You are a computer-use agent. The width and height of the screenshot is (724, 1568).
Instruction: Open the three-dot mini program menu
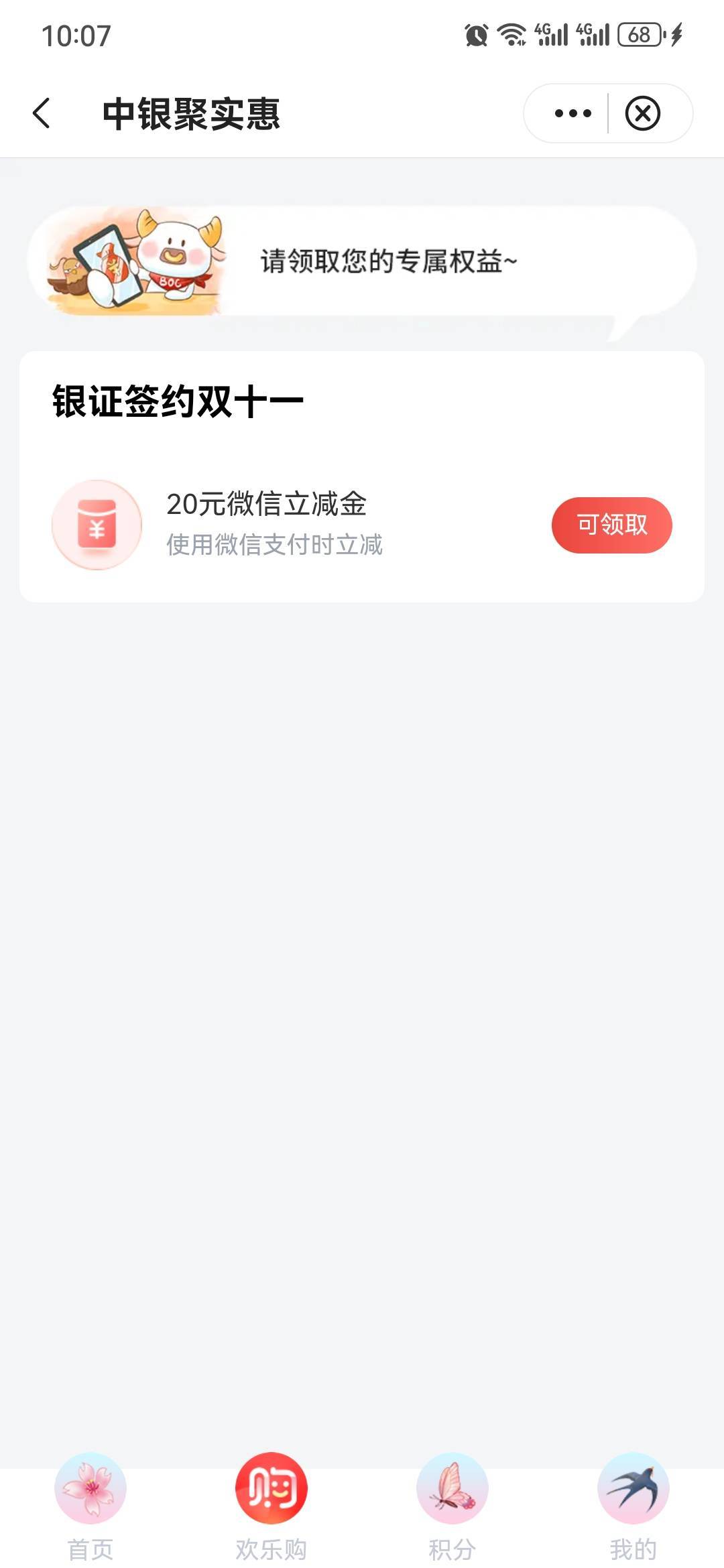572,113
